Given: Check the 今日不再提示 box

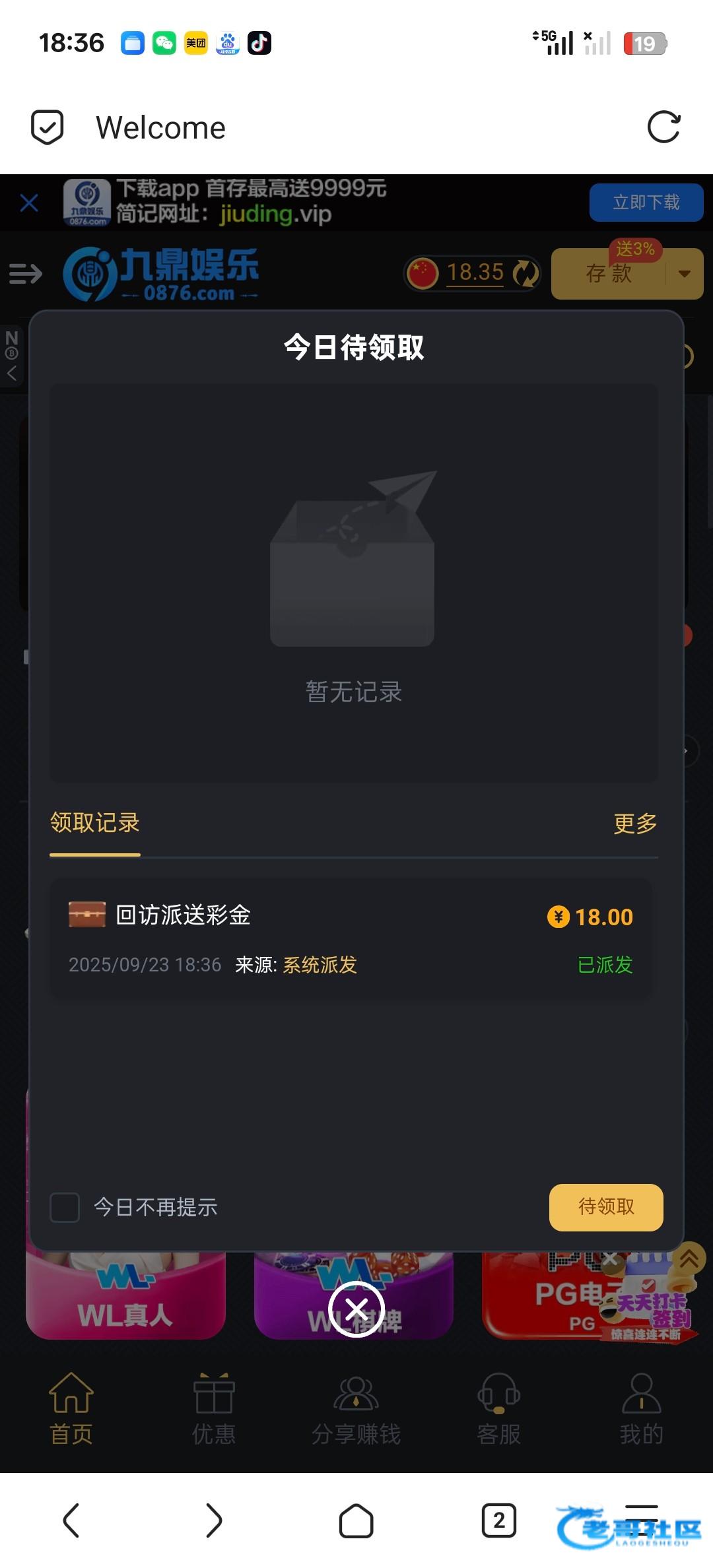Looking at the screenshot, I should click(65, 1207).
